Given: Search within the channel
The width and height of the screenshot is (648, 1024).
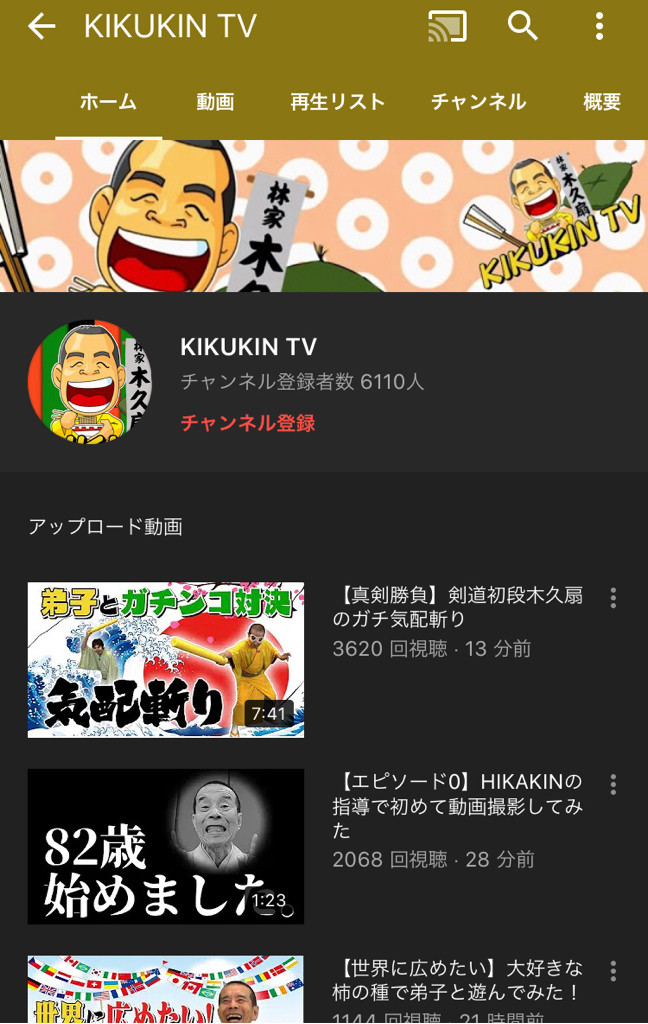Looking at the screenshot, I should click(523, 27).
